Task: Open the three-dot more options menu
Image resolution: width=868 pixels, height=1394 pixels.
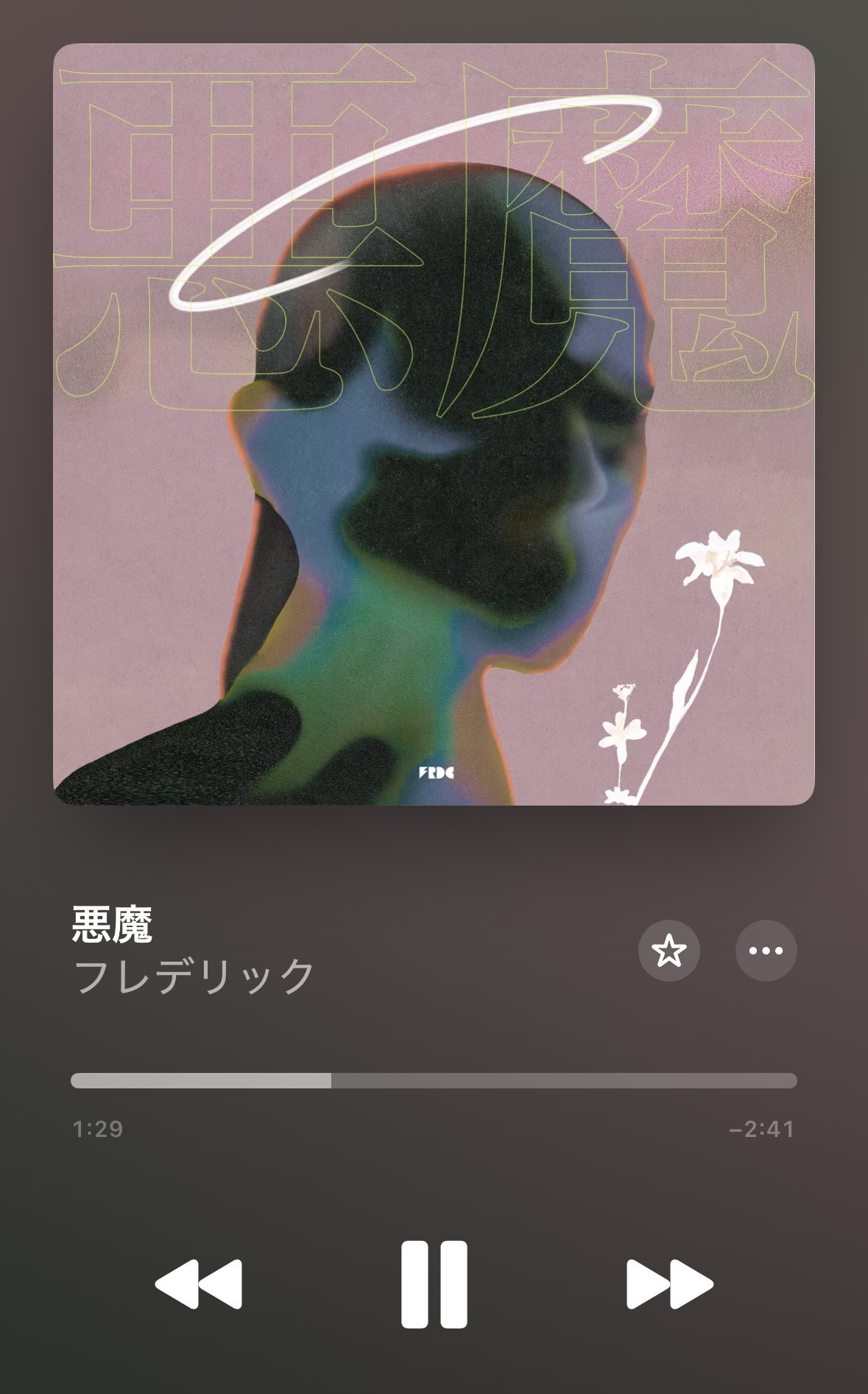Action: [766, 951]
